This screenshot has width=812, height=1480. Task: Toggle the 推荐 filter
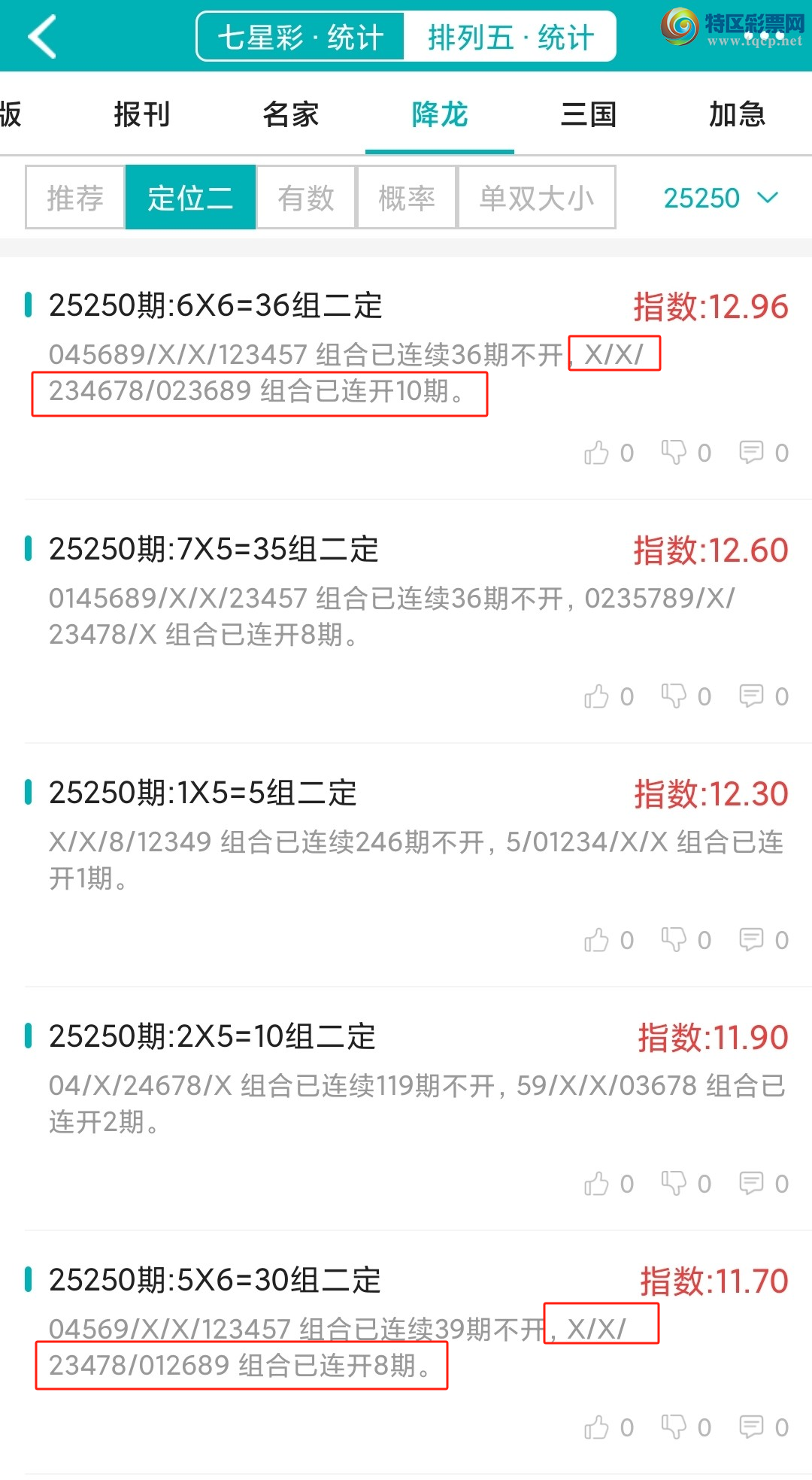point(74,197)
